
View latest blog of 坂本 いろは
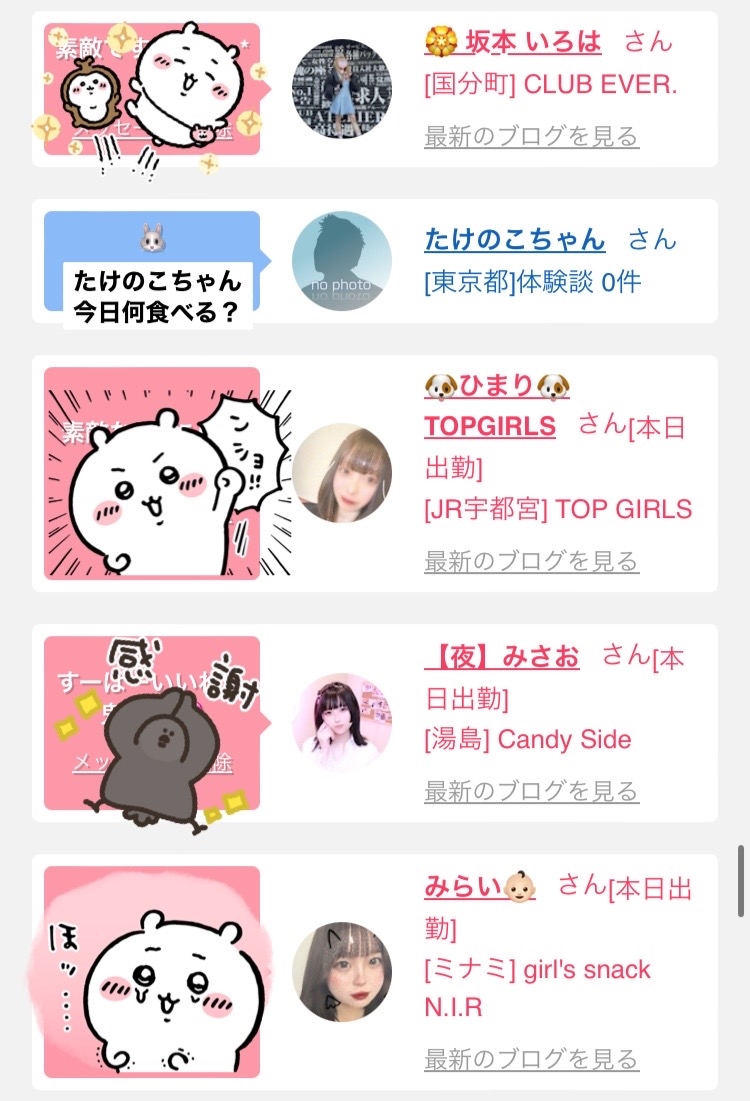[x=532, y=136]
